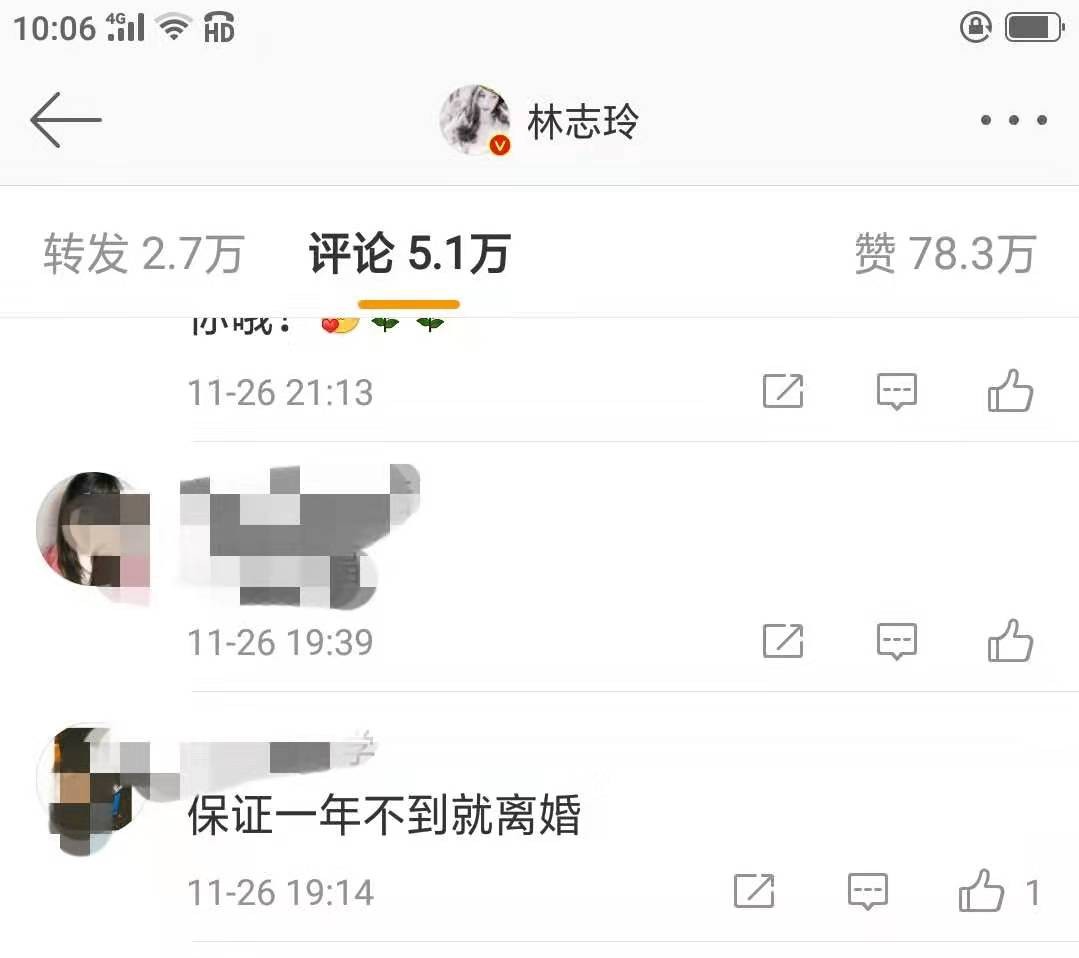Like the comment from 11-26 21:13
The height and width of the screenshot is (958, 1079).
(x=1010, y=391)
